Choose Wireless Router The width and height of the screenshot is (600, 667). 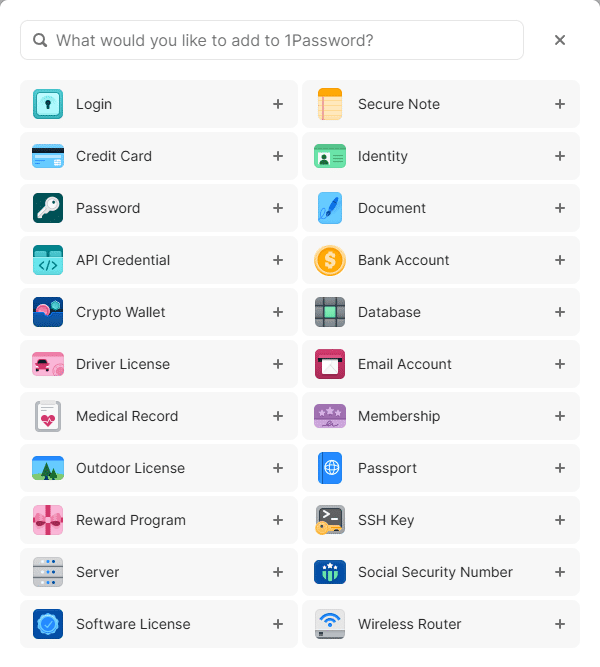pos(440,624)
